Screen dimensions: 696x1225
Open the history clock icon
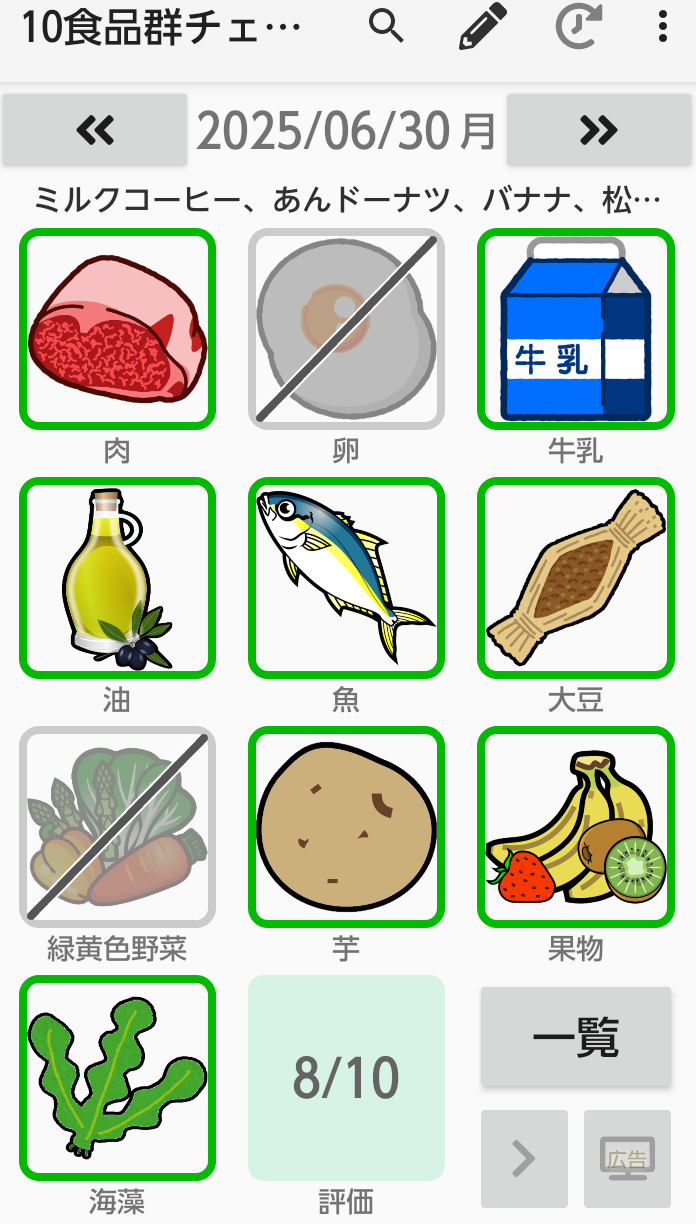(x=578, y=27)
